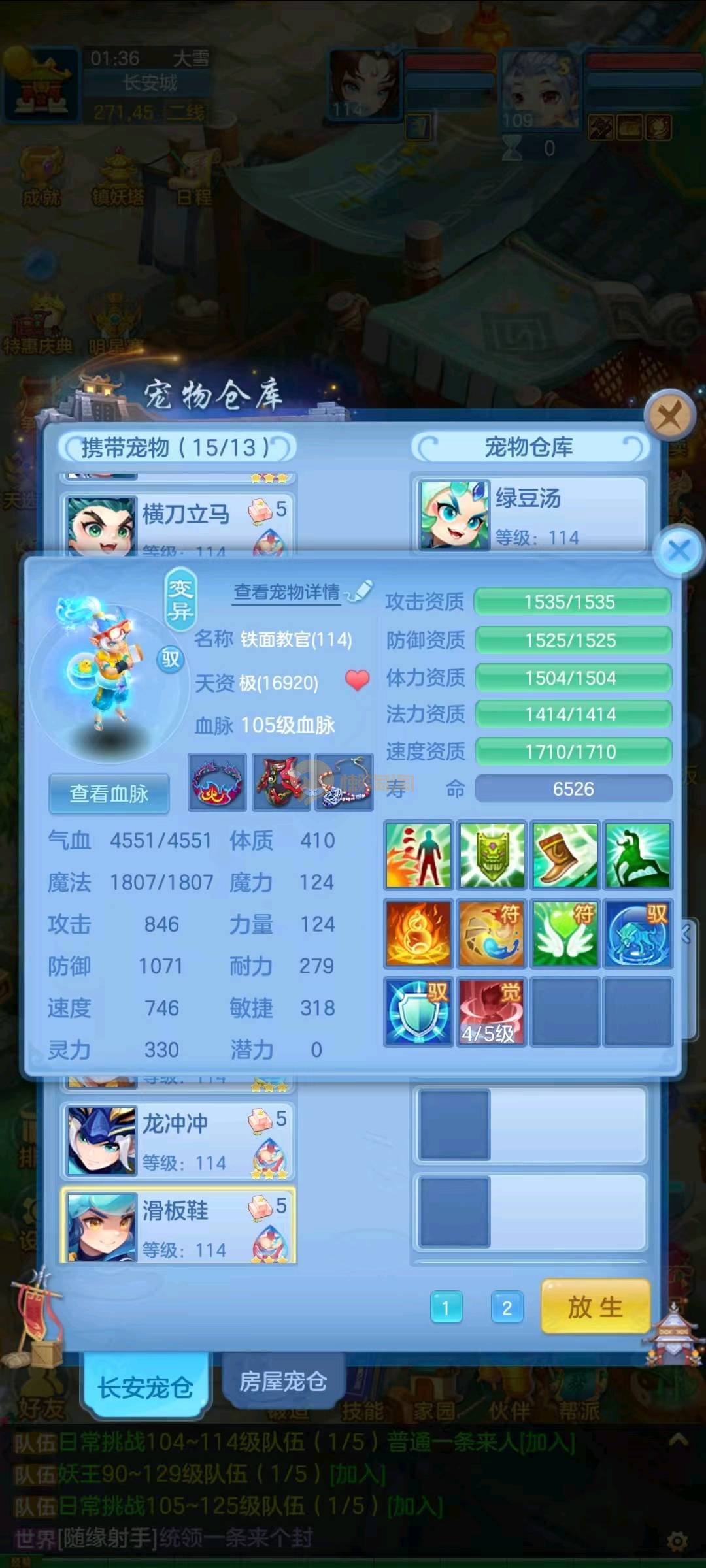Image resolution: width=706 pixels, height=1568 pixels.
Task: Join the 妖王90~129级 team via 加入
Action: click(358, 1474)
